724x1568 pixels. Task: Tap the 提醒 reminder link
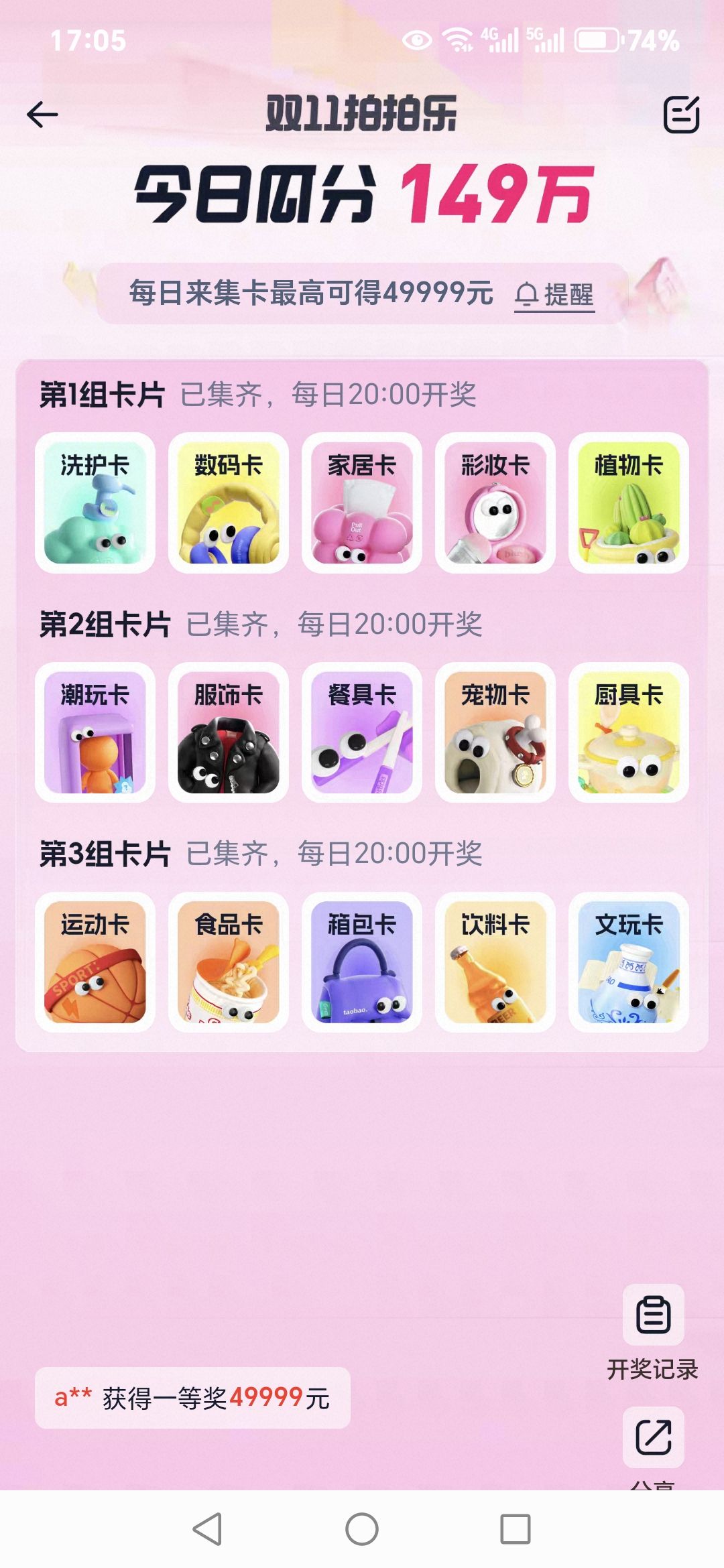tap(554, 294)
